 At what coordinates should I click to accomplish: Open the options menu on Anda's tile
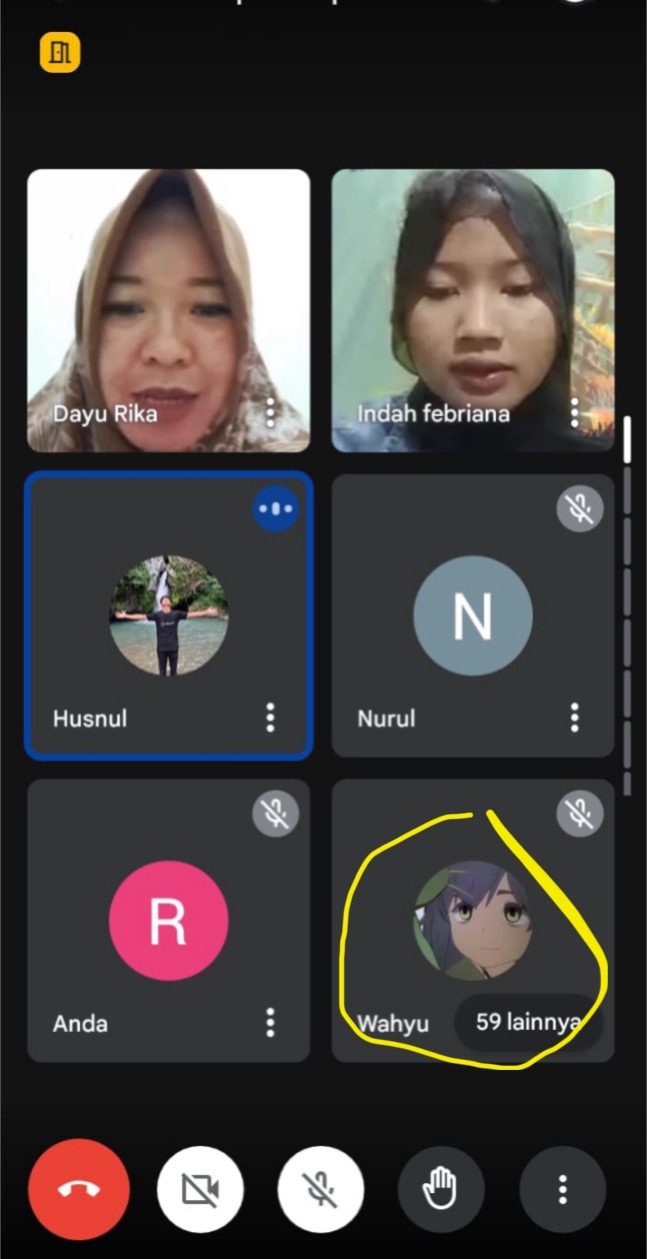(270, 1022)
